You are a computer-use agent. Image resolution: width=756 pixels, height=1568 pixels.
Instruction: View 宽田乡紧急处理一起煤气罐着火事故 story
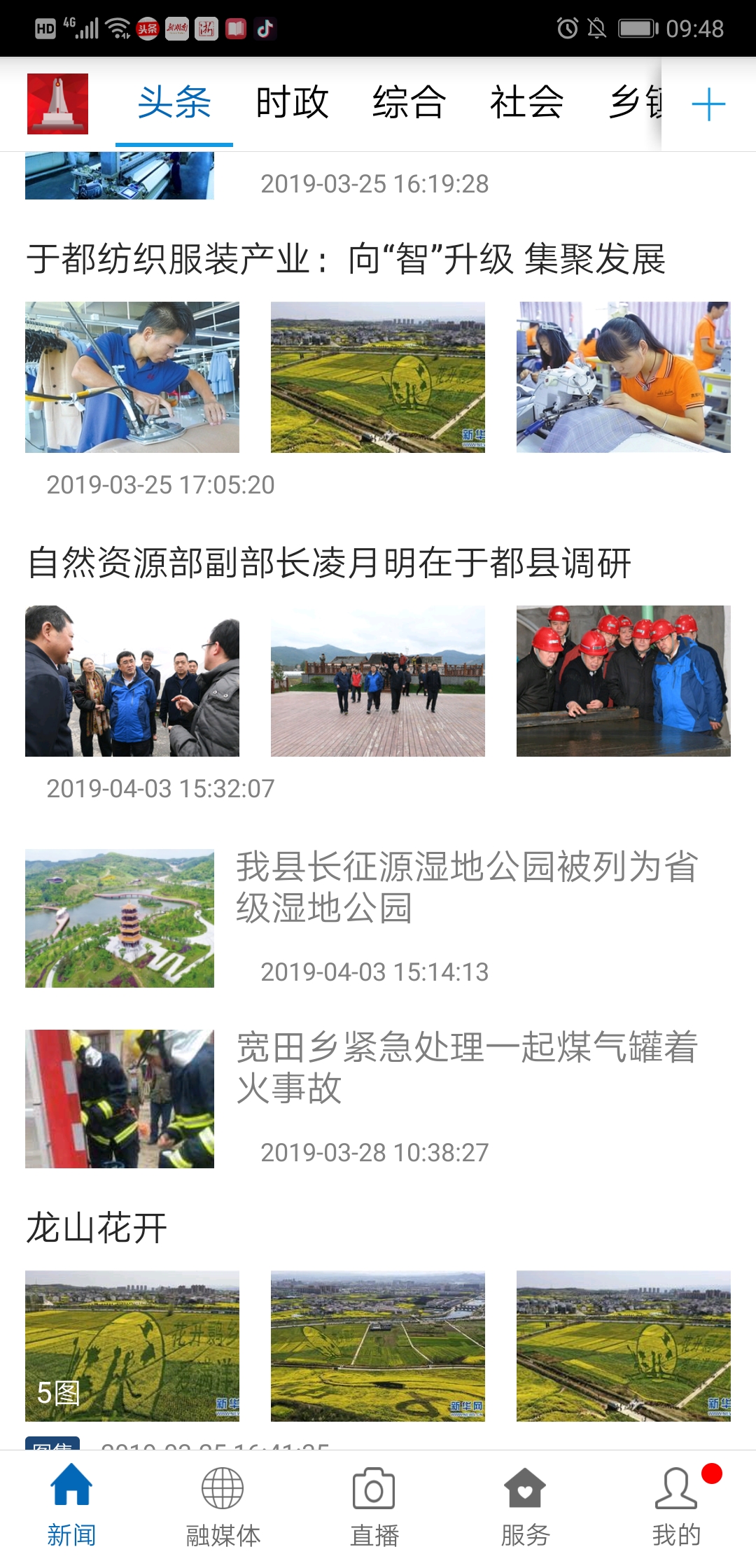click(465, 1067)
